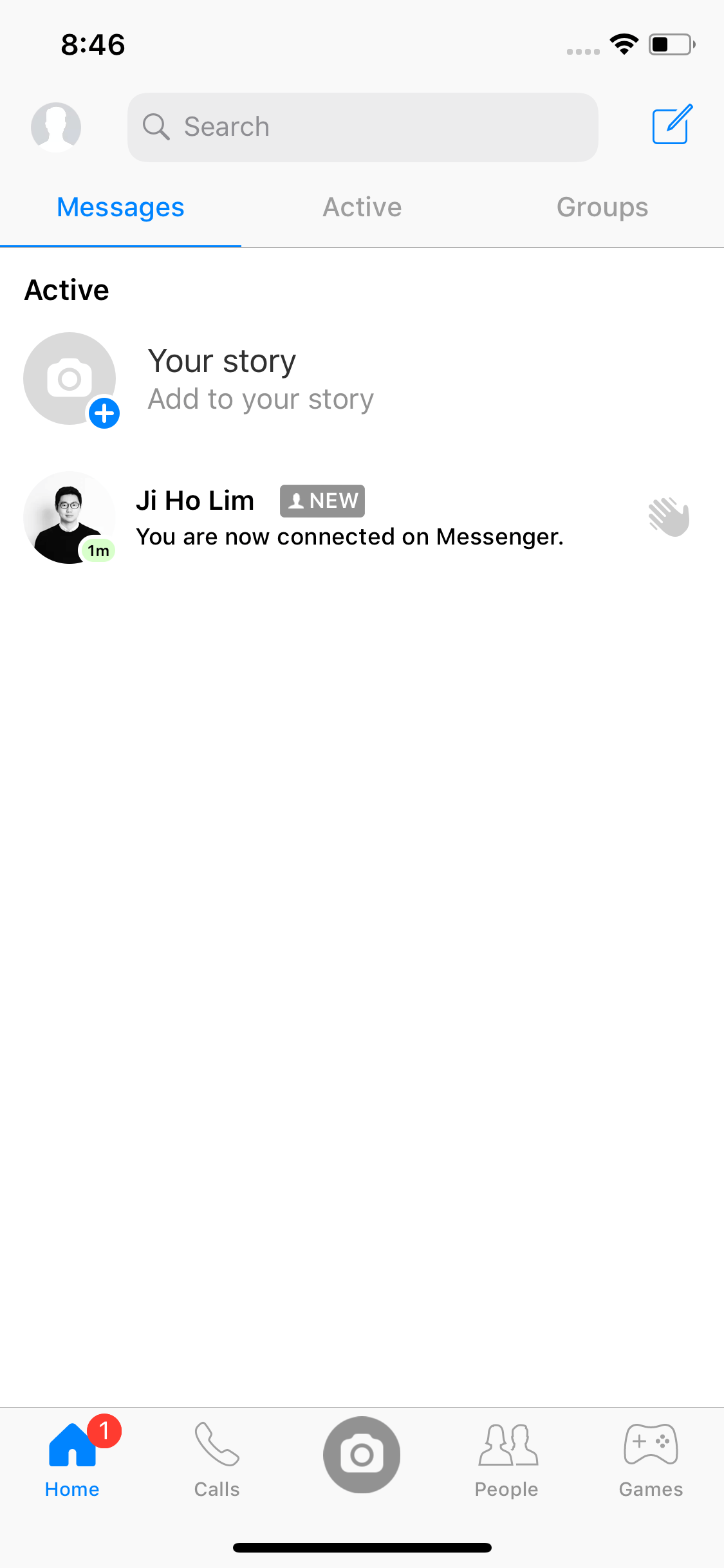Screen dimensions: 724x1568
Task: Switch to the Active tab
Action: pyautogui.click(x=362, y=207)
